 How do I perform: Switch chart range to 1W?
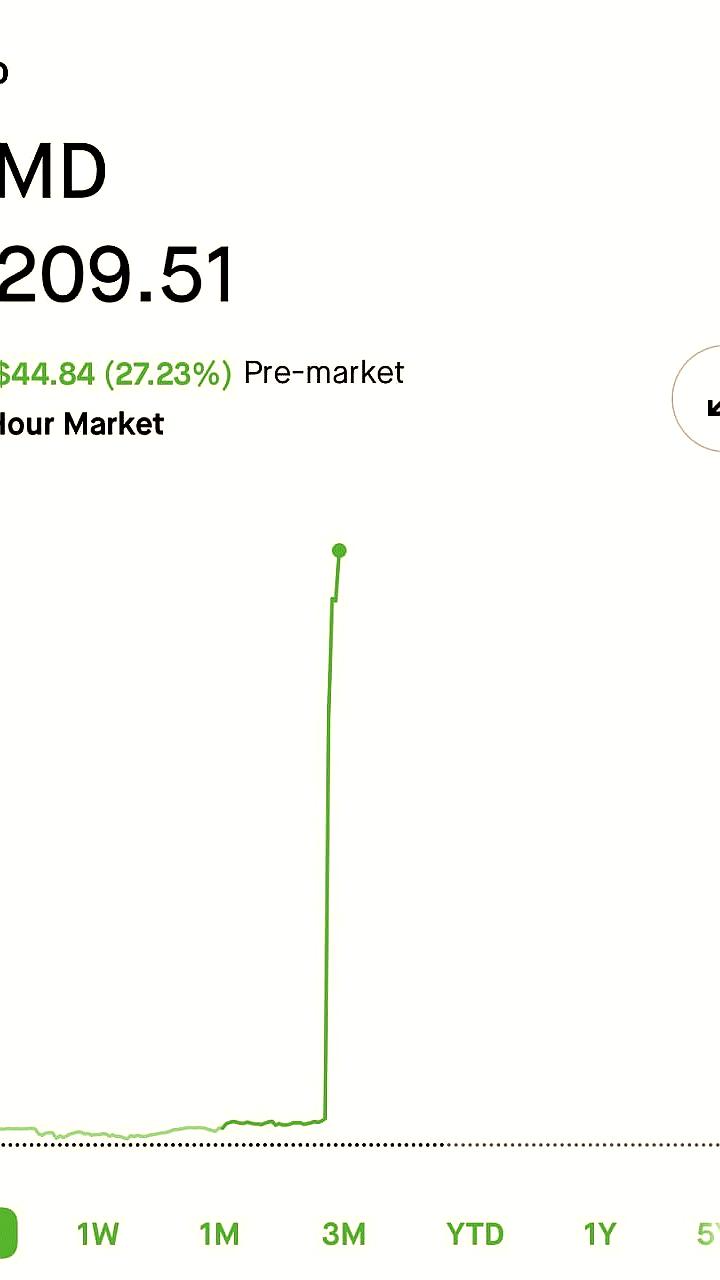[98, 1234]
